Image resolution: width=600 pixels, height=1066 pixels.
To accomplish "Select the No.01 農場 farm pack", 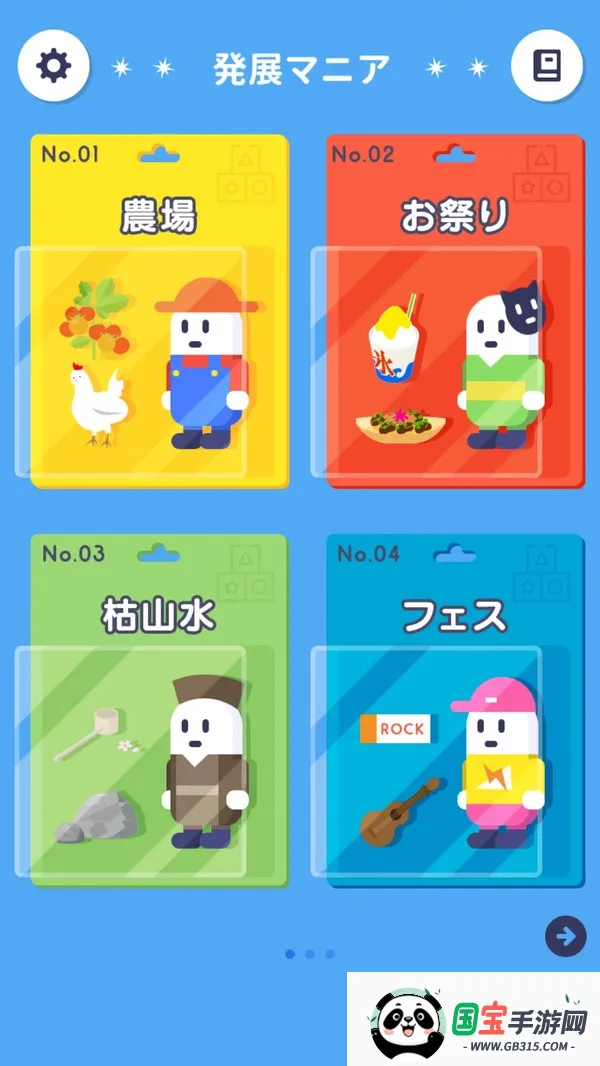I will (158, 312).
